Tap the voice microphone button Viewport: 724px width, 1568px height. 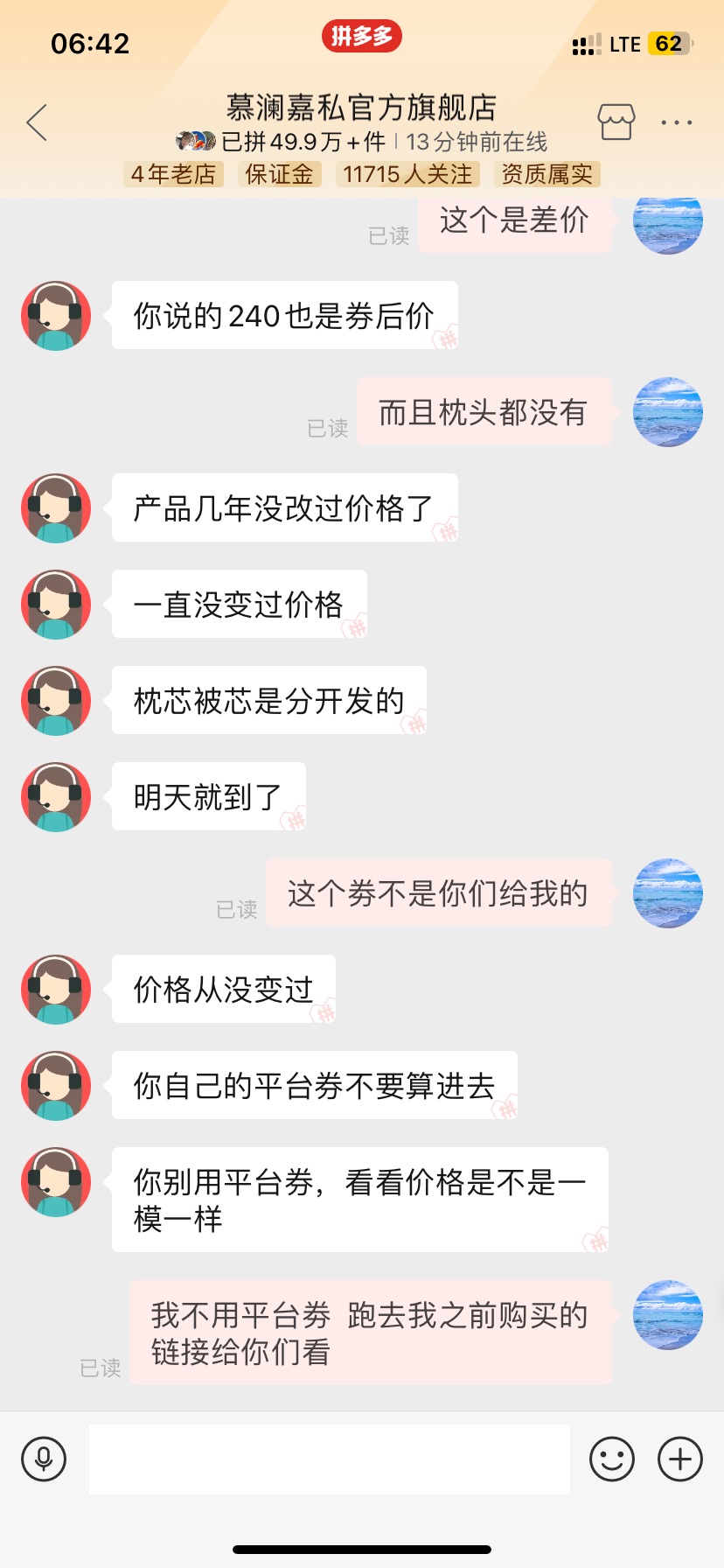coord(44,1459)
